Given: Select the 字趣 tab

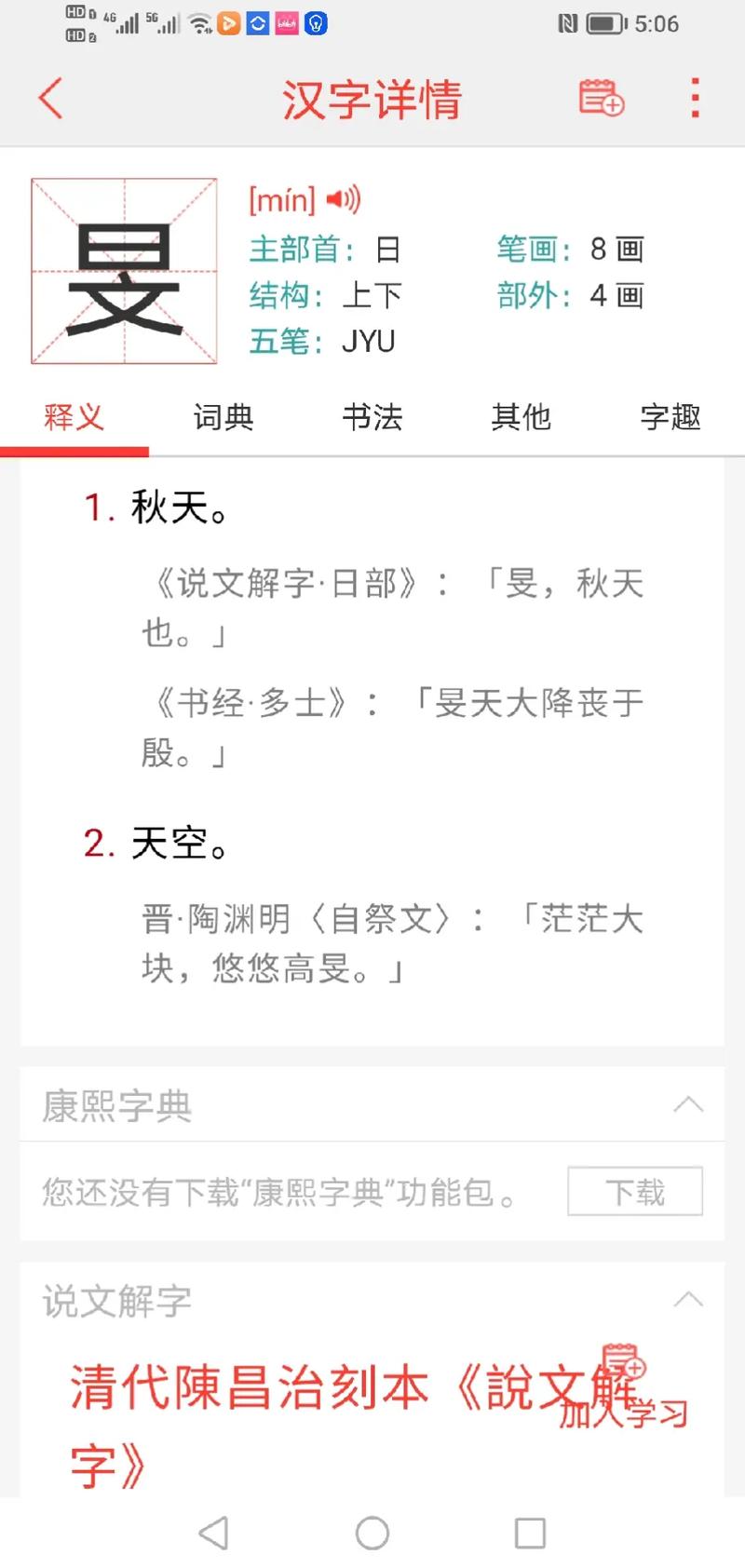Looking at the screenshot, I should [670, 417].
